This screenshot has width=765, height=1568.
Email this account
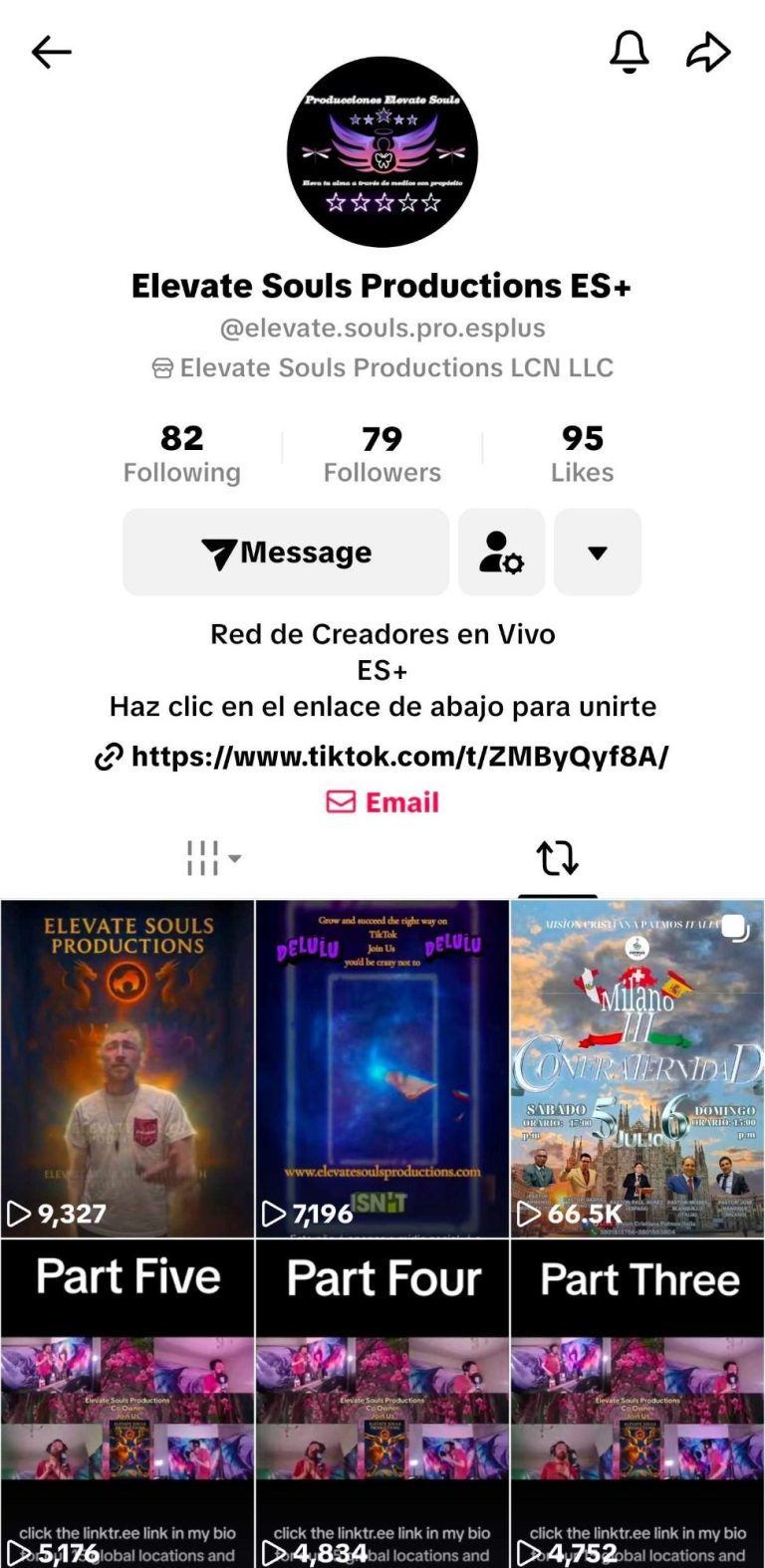(382, 802)
